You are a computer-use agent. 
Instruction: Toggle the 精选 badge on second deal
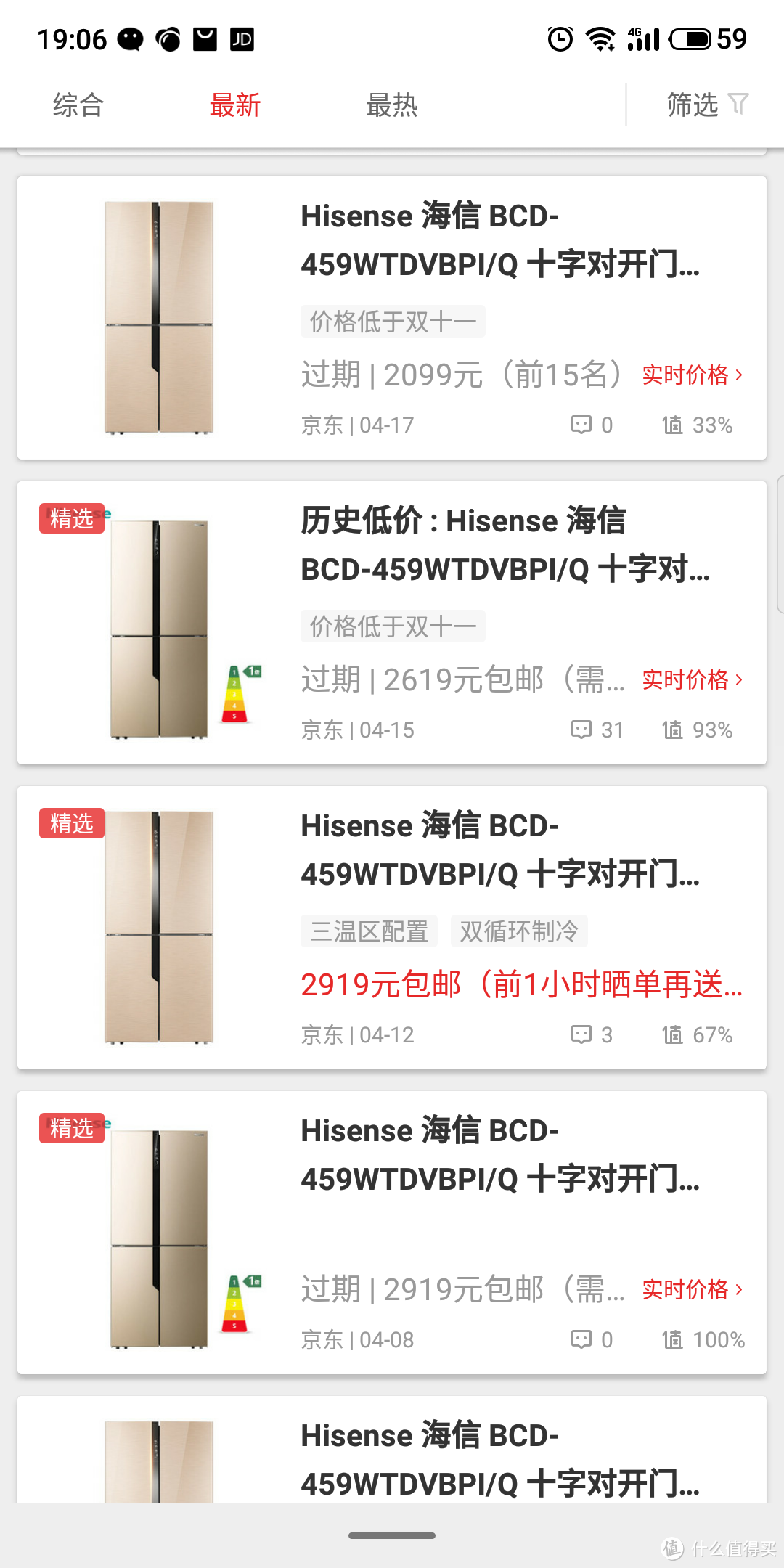point(72,520)
